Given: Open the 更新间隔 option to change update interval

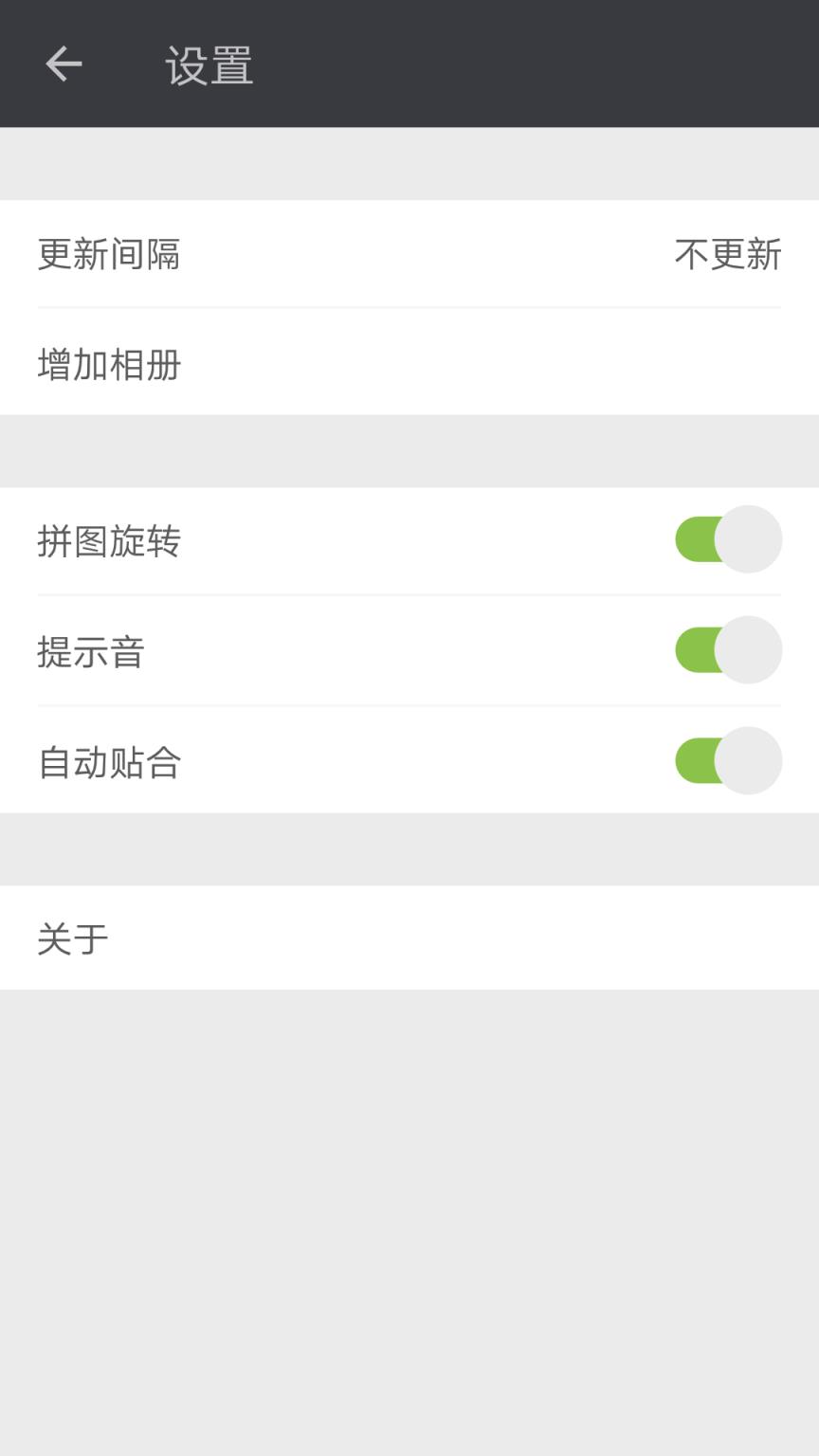Looking at the screenshot, I should tap(409, 254).
